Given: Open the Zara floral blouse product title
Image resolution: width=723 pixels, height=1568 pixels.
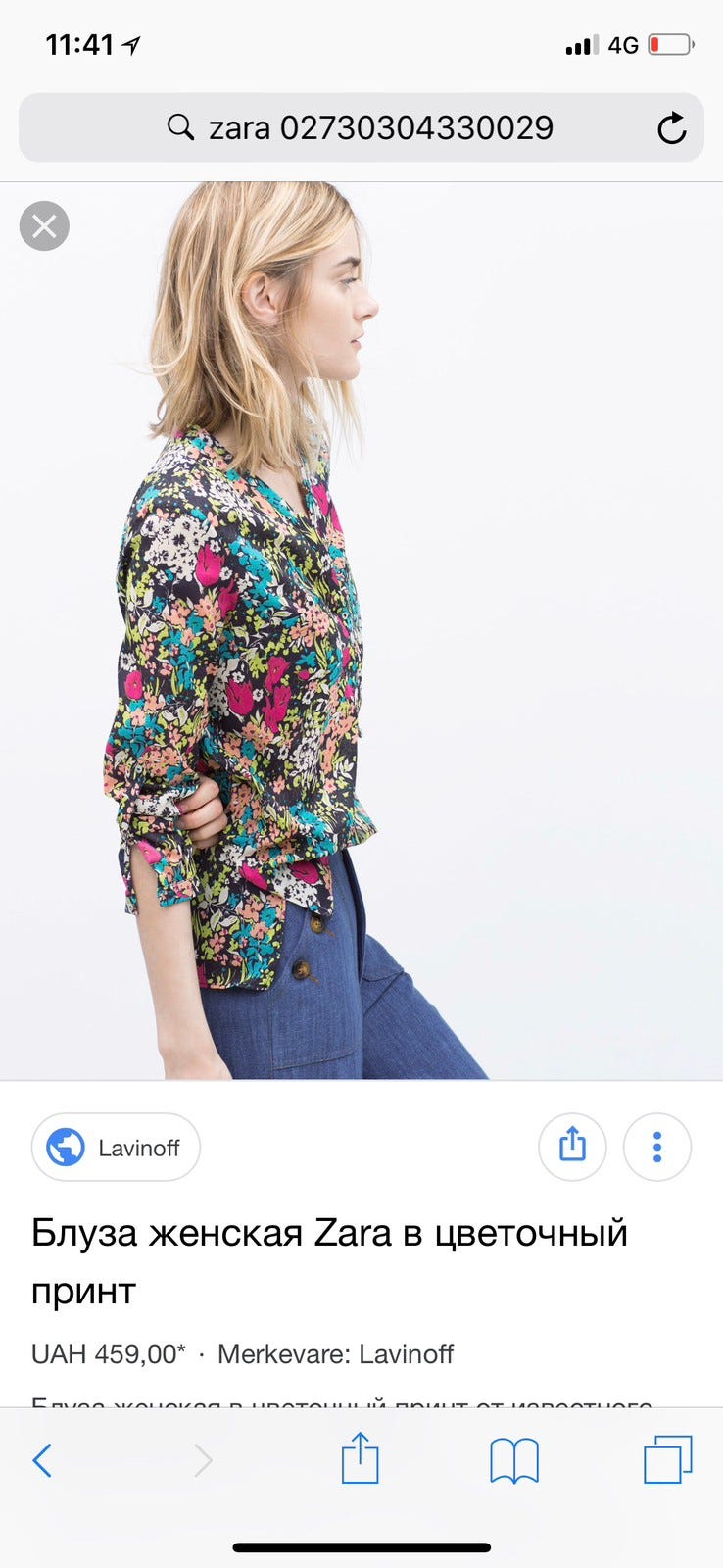Looking at the screenshot, I should click(x=329, y=1261).
